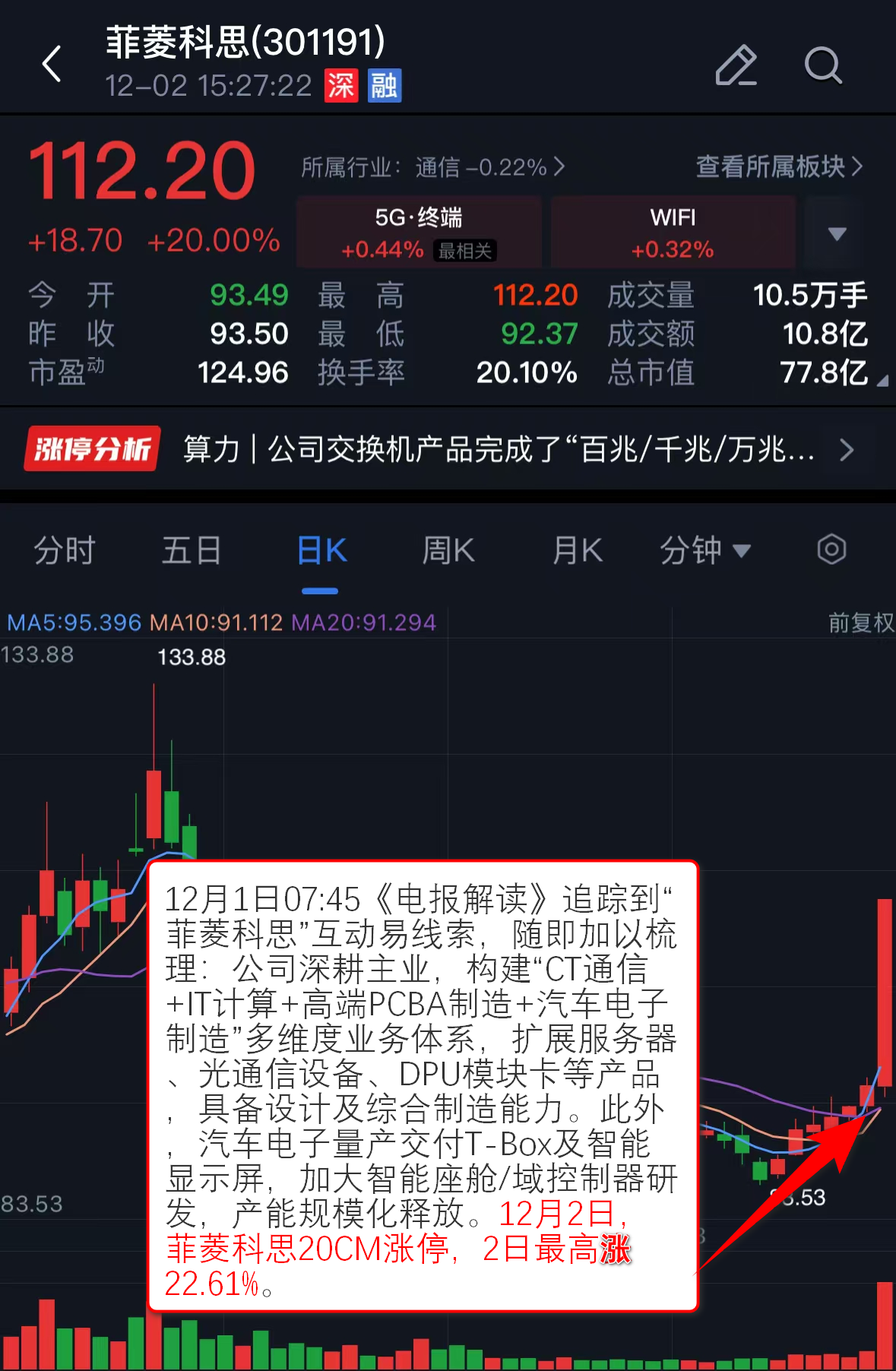Open the 5G·终端 sector chip
Image resolution: width=896 pixels, height=1371 pixels.
pyautogui.click(x=419, y=233)
